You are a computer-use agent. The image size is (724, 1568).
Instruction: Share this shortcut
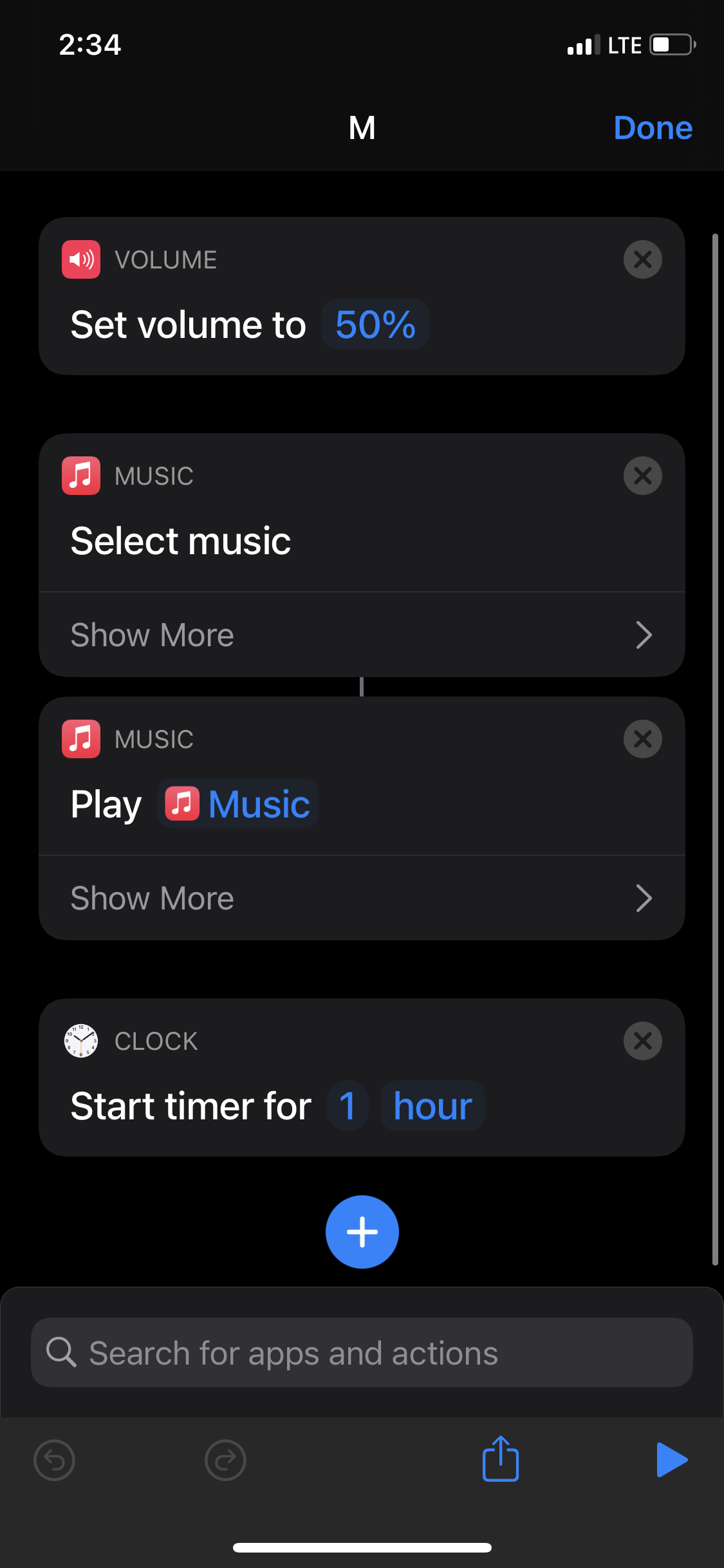(501, 1459)
